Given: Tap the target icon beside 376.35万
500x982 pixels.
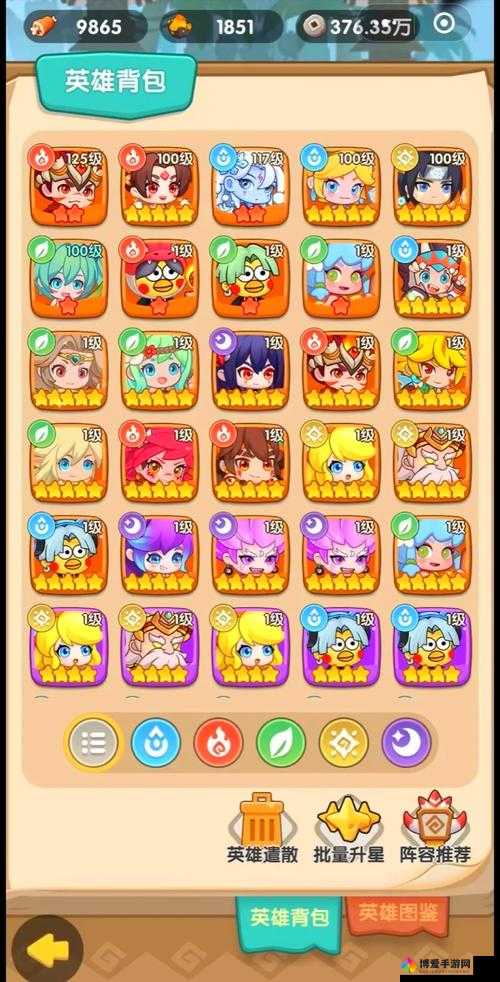Looking at the screenshot, I should click(x=444, y=24).
